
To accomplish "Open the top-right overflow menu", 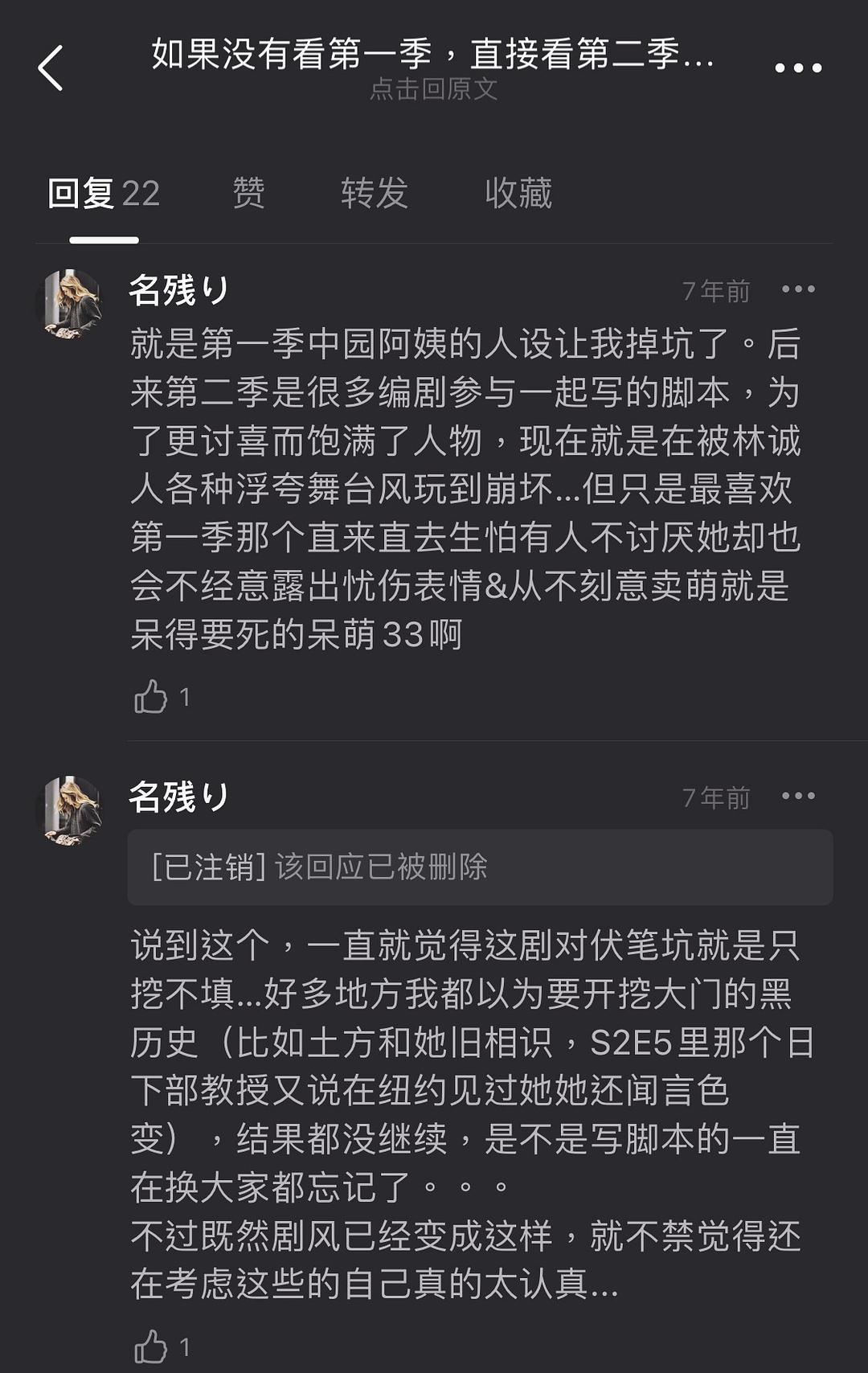I will tap(797, 68).
